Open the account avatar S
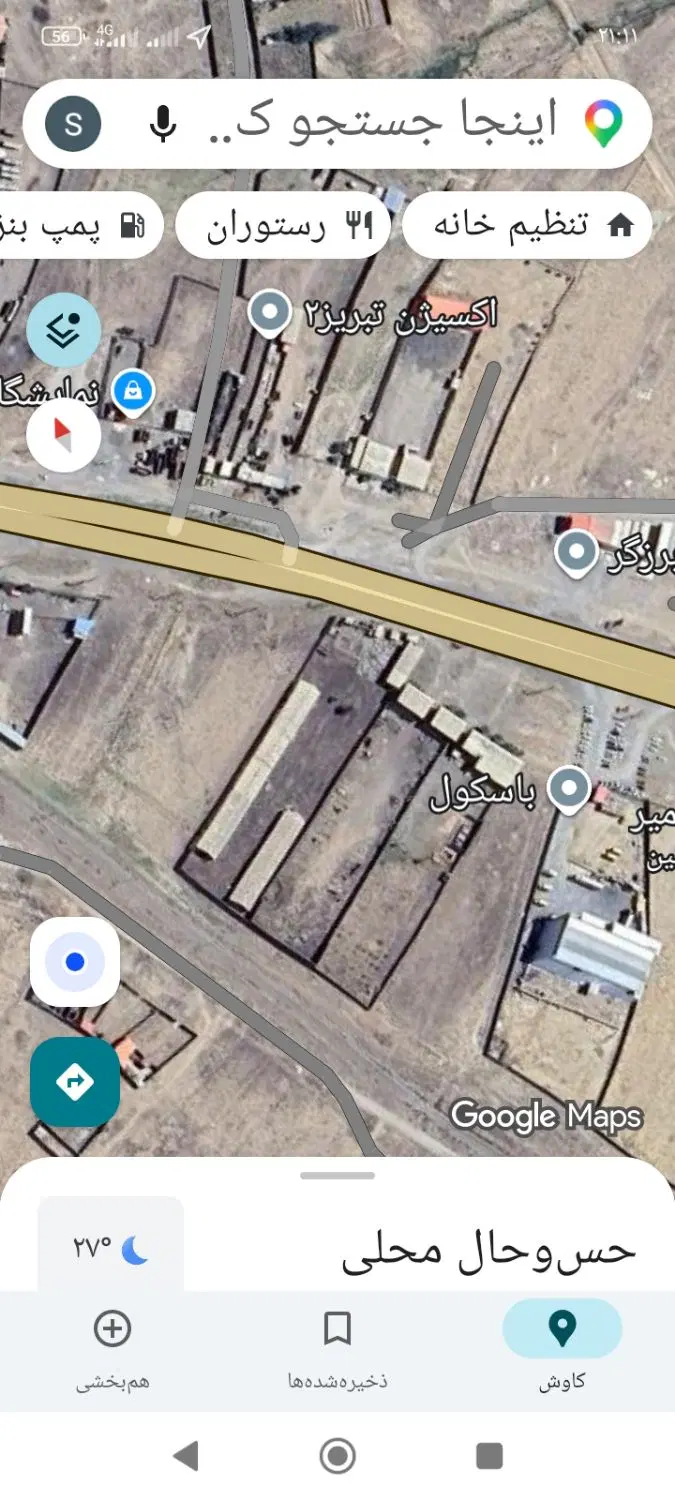 pos(74,124)
